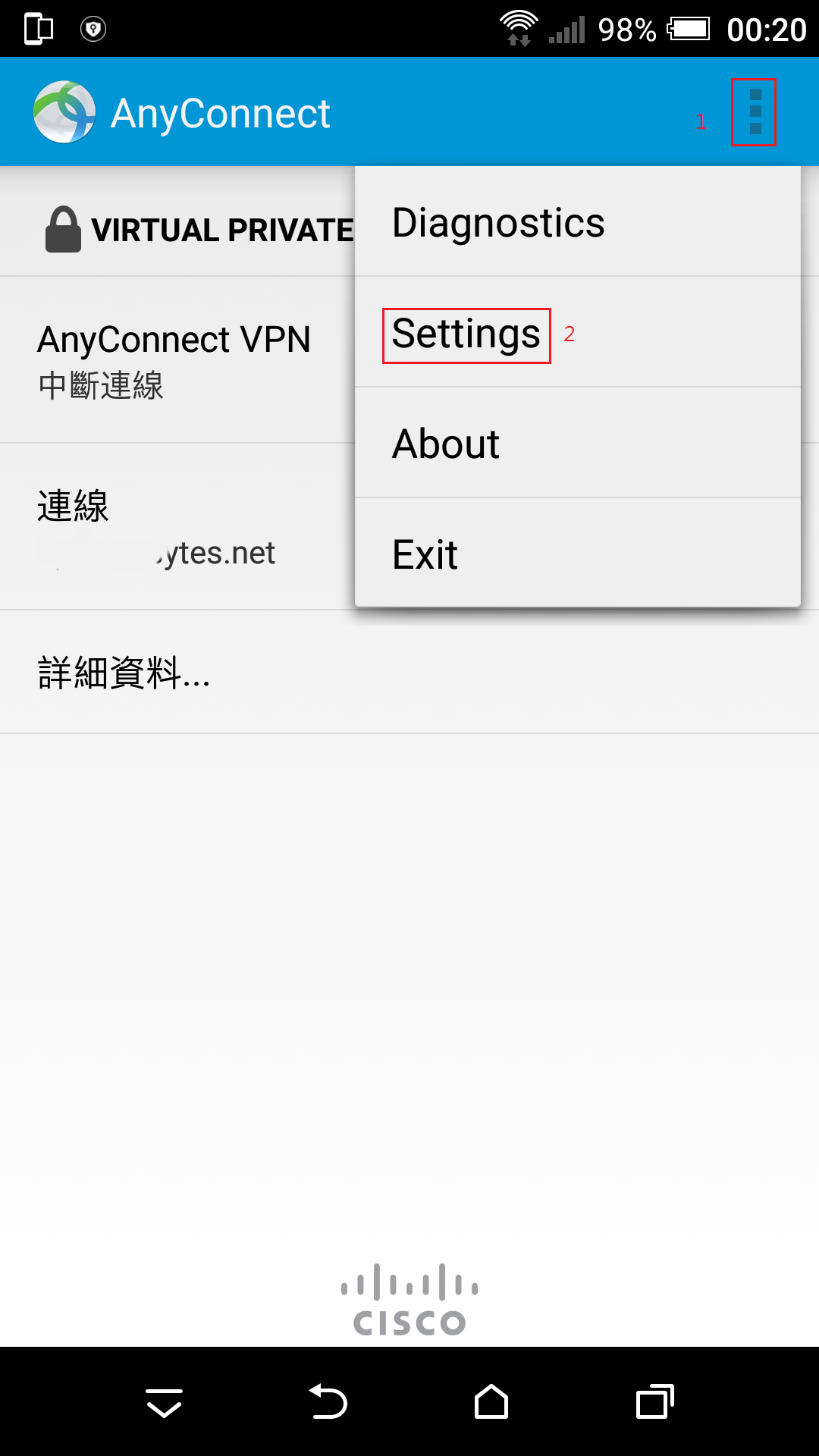Toggle the AnyConnect VPN row
This screenshot has height=1456, width=819.
pyautogui.click(x=176, y=361)
